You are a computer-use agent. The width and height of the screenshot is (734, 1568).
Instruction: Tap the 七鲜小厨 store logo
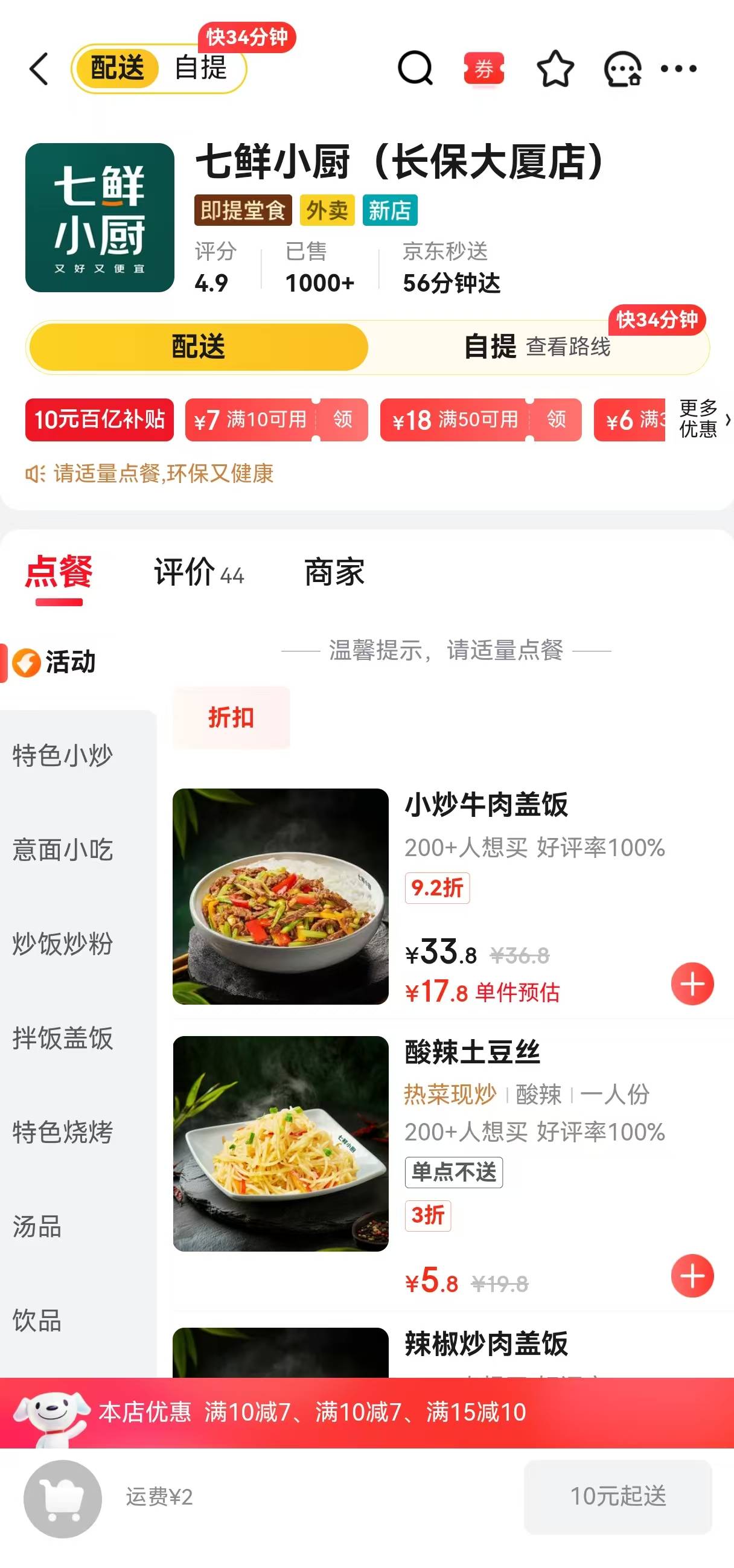click(x=100, y=219)
